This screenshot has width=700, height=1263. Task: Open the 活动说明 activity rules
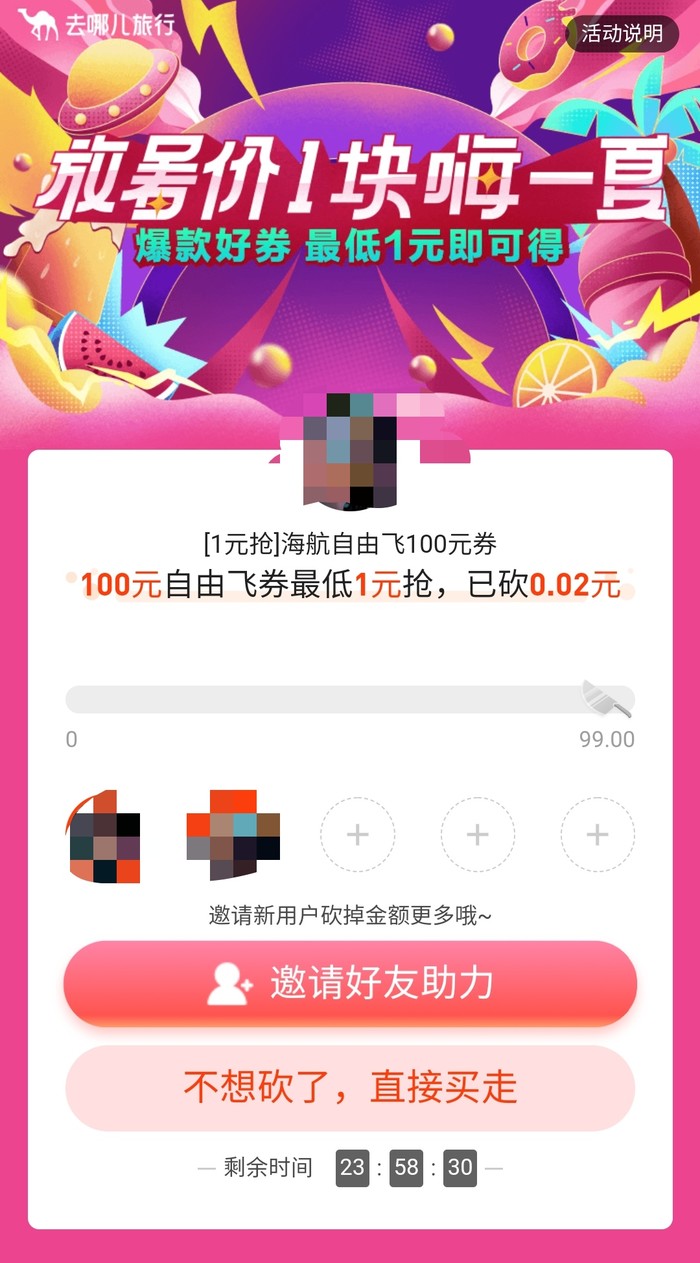[x=622, y=33]
